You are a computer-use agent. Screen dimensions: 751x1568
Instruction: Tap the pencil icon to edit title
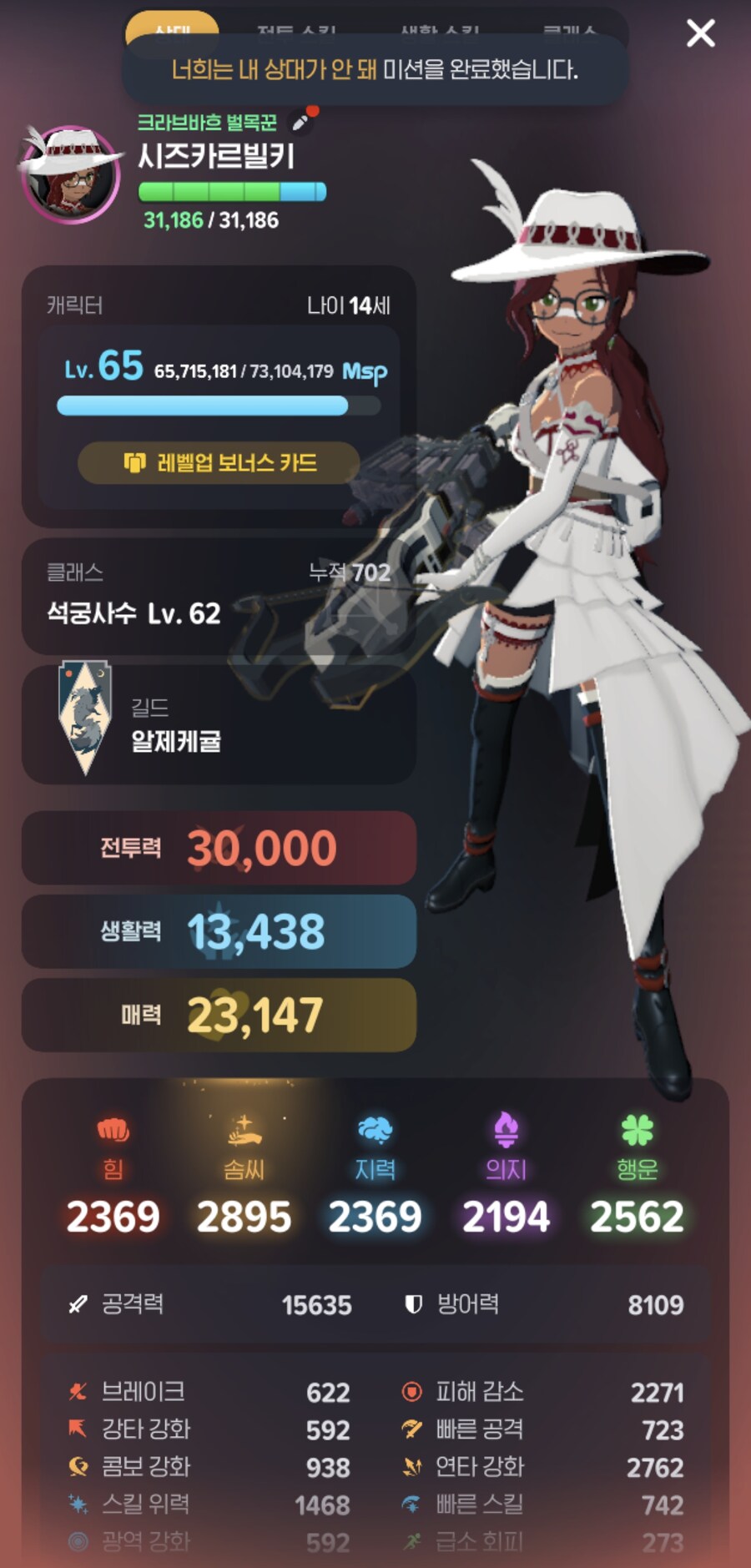point(300,123)
